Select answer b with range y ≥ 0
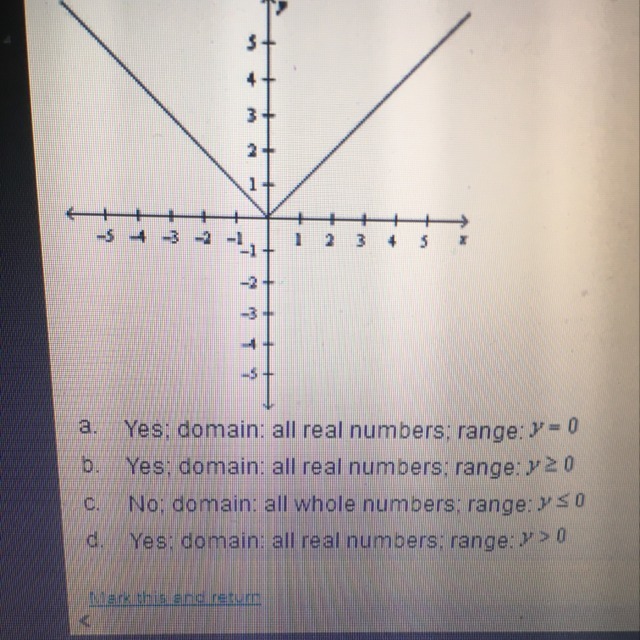The height and width of the screenshot is (640, 640). (328, 466)
